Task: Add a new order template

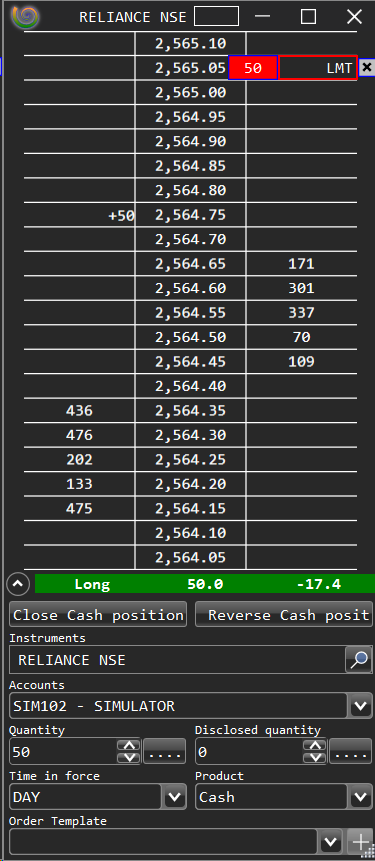Action: [360, 842]
